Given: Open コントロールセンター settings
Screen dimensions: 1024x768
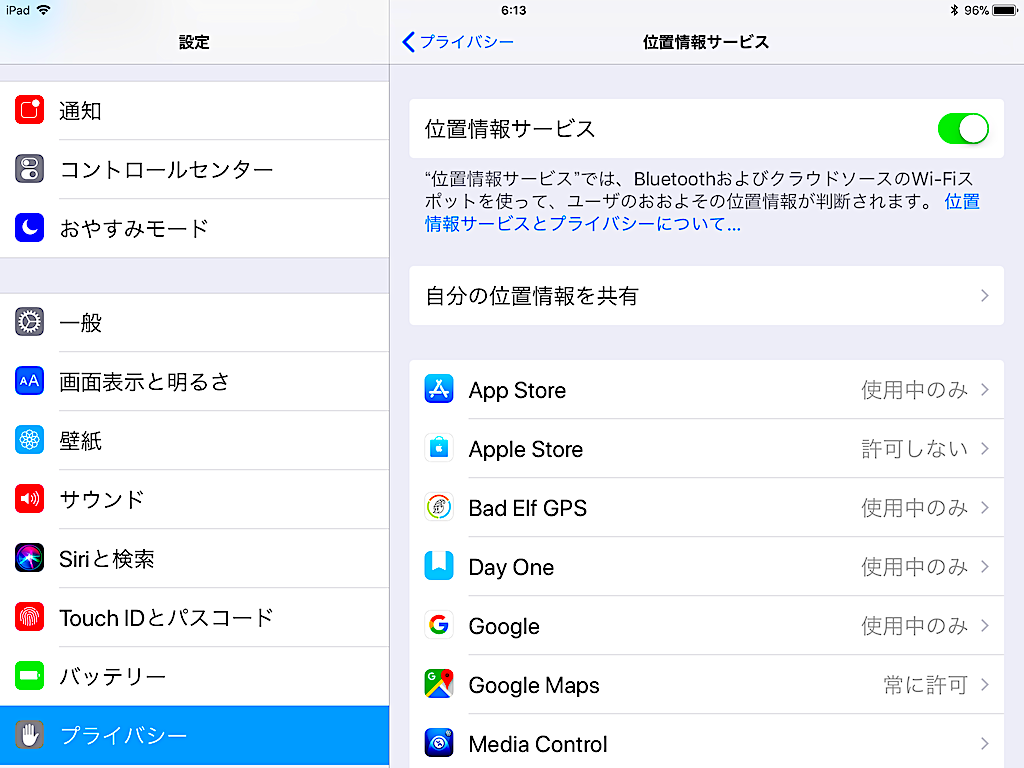Looking at the screenshot, I should [194, 170].
